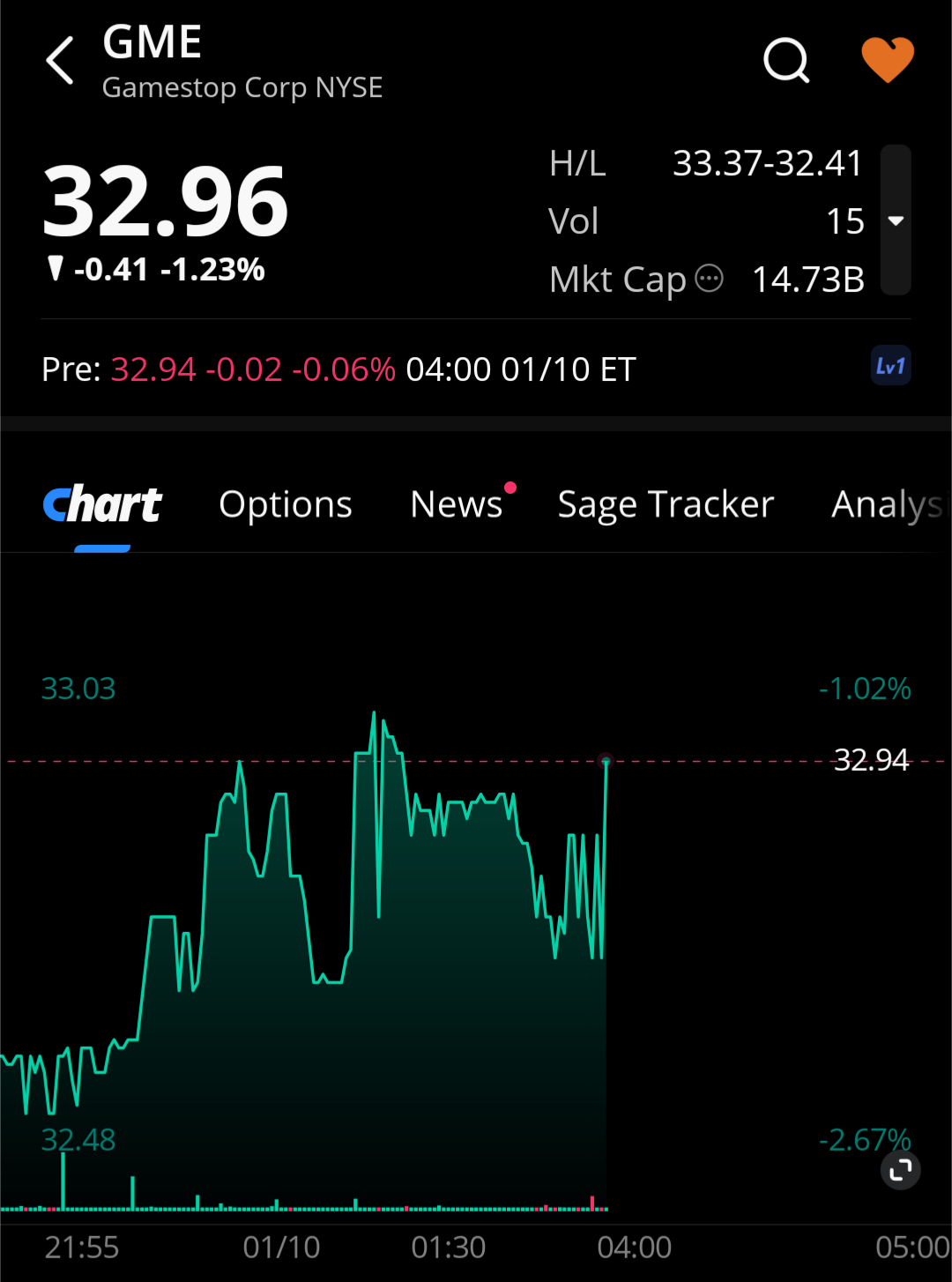The height and width of the screenshot is (1282, 952).
Task: View the Sage Tracker tab
Action: point(666,504)
